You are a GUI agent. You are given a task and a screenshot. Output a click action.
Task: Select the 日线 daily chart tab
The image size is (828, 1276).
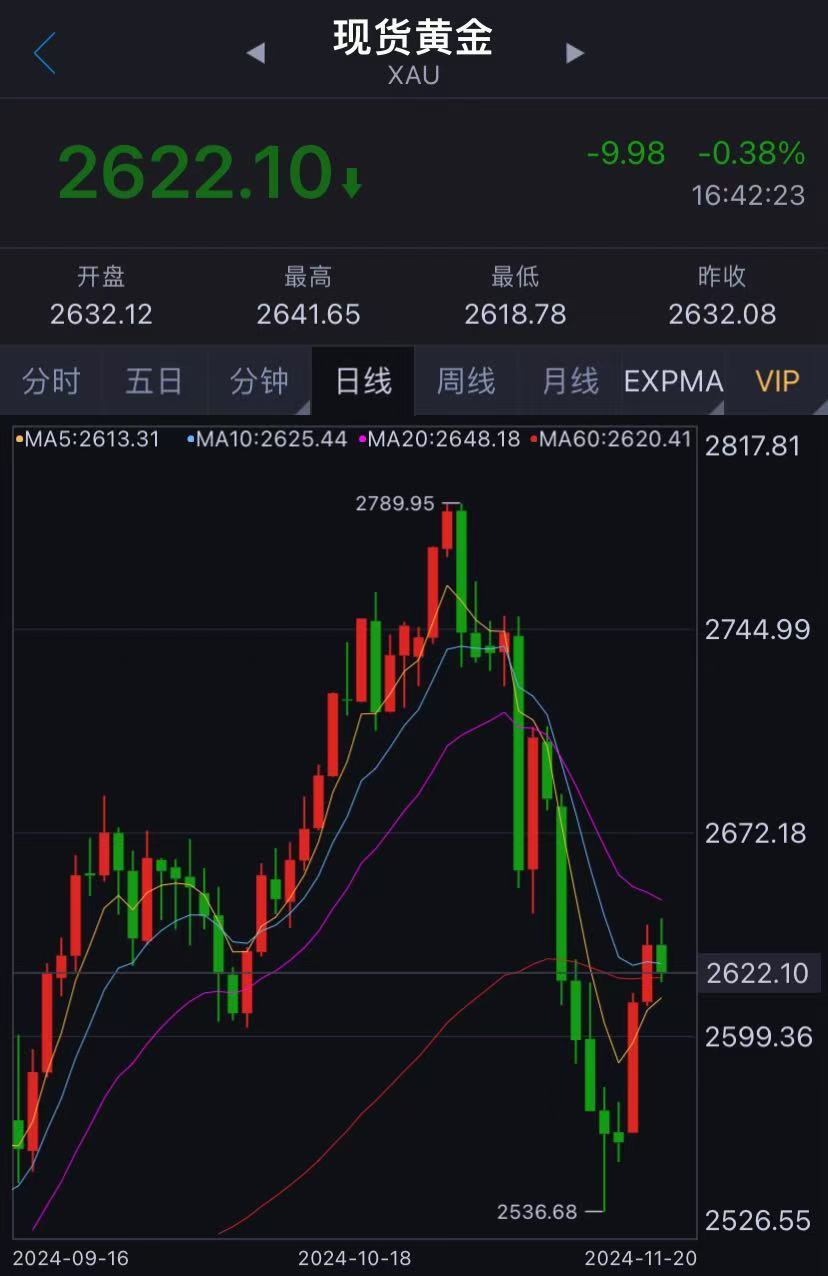pyautogui.click(x=363, y=381)
